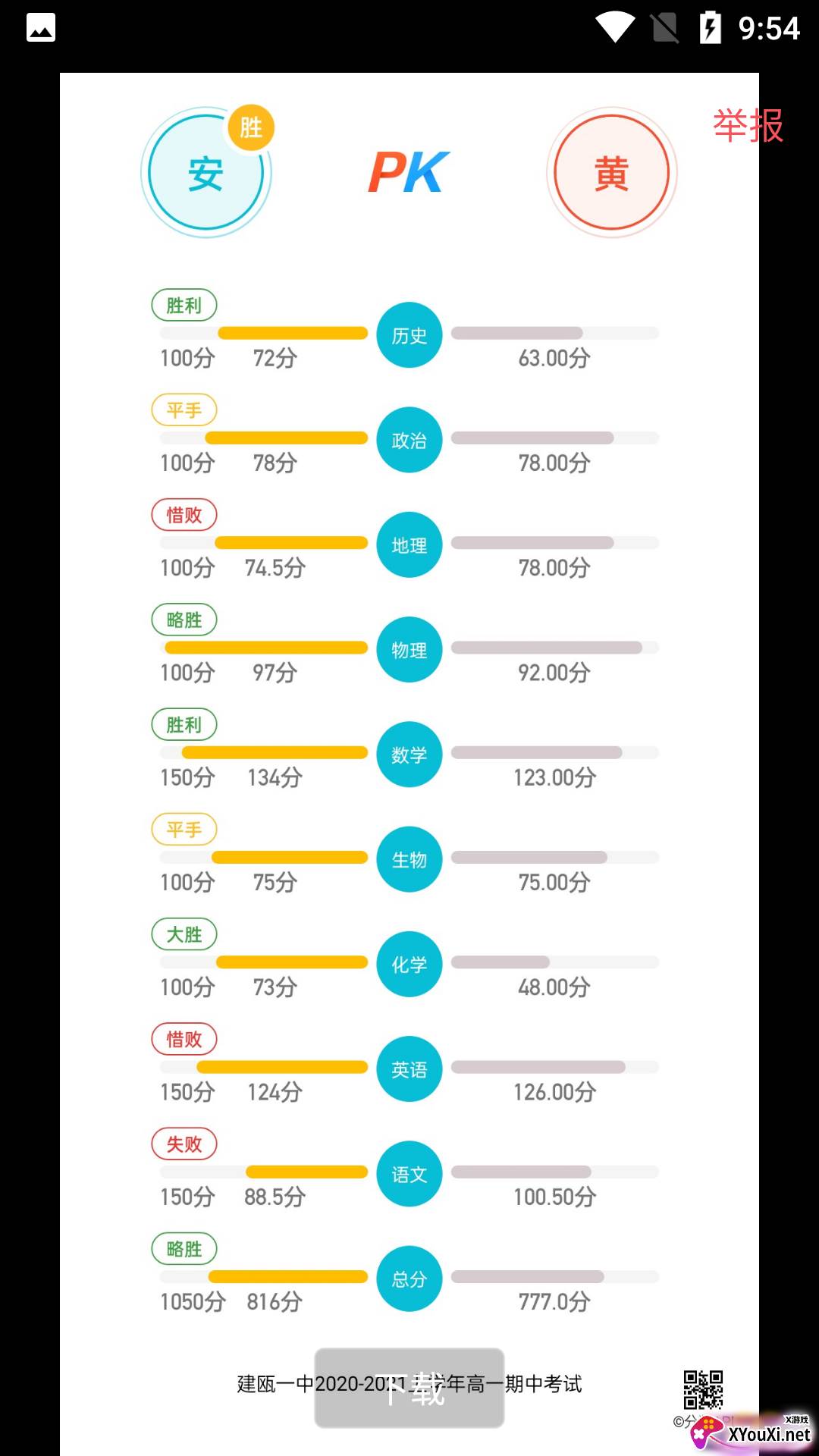Image resolution: width=819 pixels, height=1456 pixels.
Task: Download the PK result with 下载
Action: (x=409, y=1388)
